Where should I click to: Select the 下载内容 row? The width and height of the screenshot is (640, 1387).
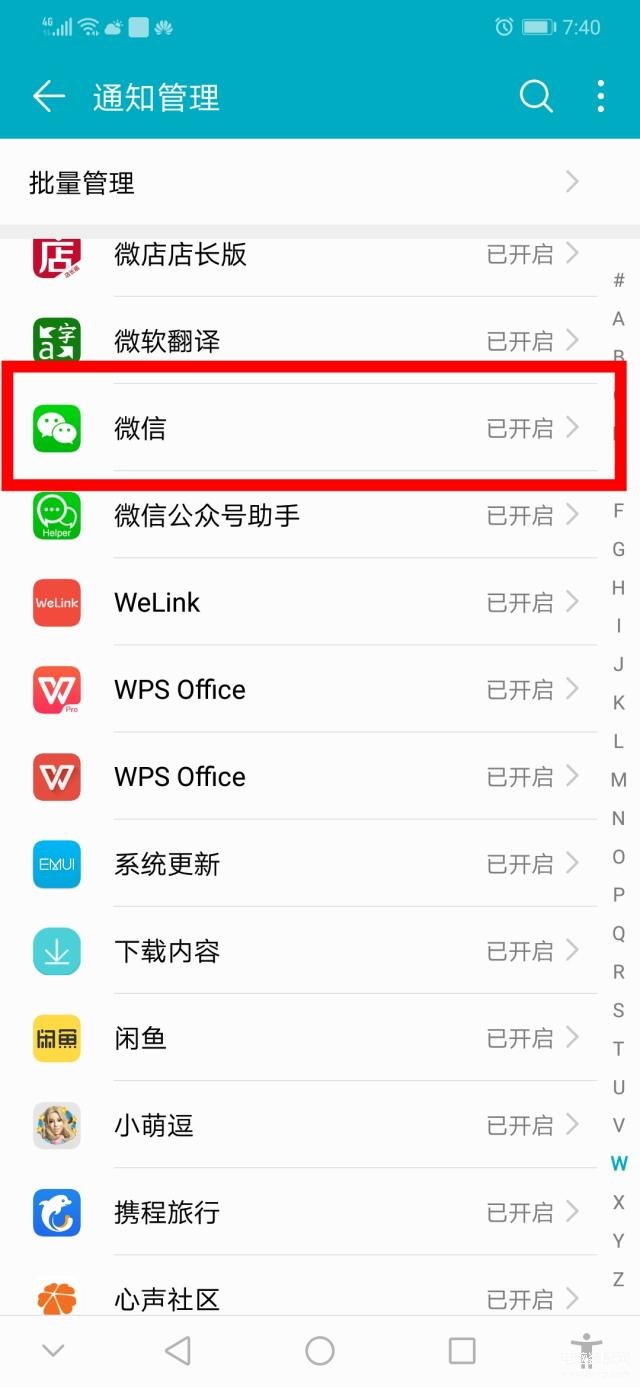point(300,951)
